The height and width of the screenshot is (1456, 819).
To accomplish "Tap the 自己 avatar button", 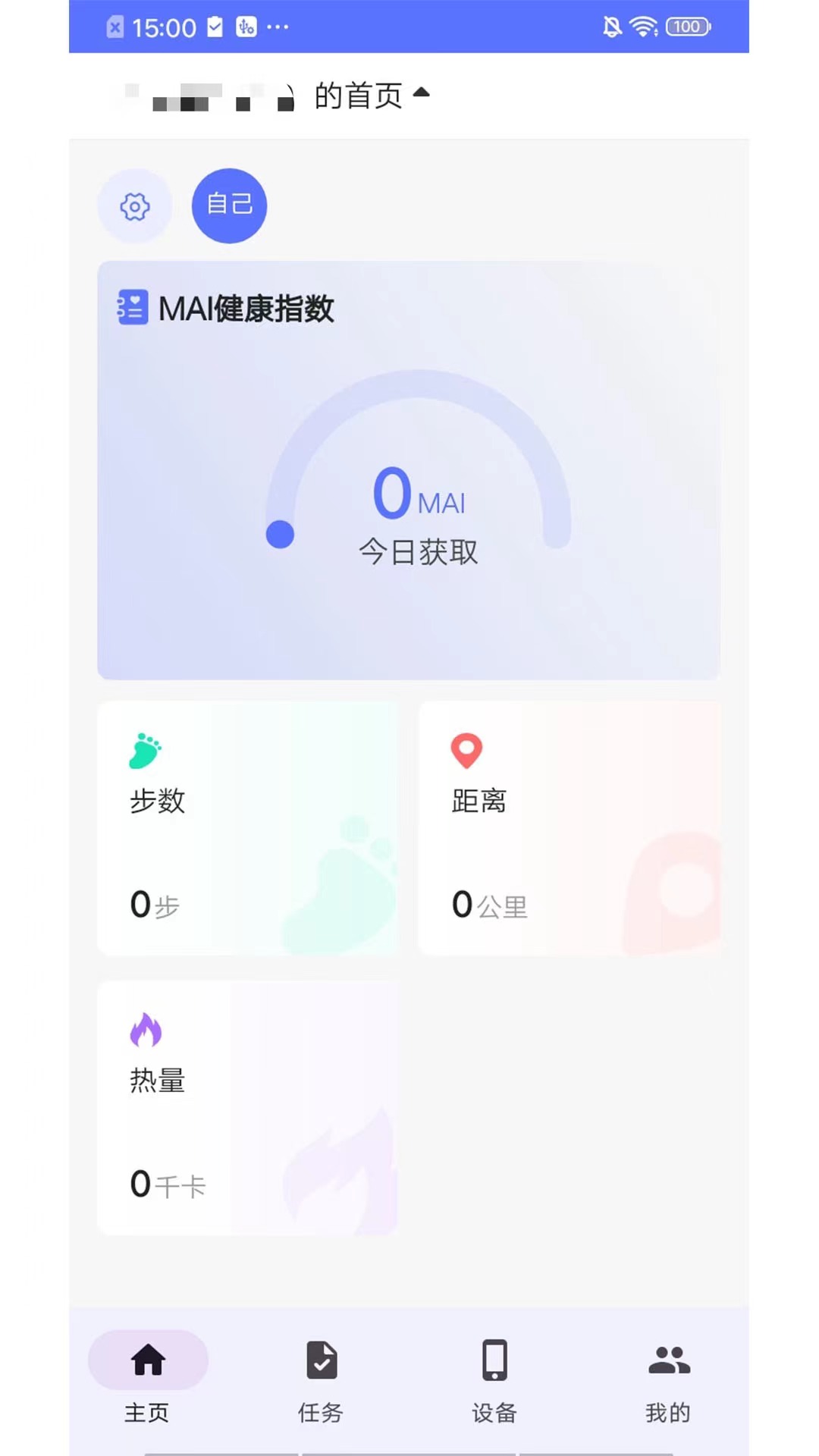I will pos(229,205).
